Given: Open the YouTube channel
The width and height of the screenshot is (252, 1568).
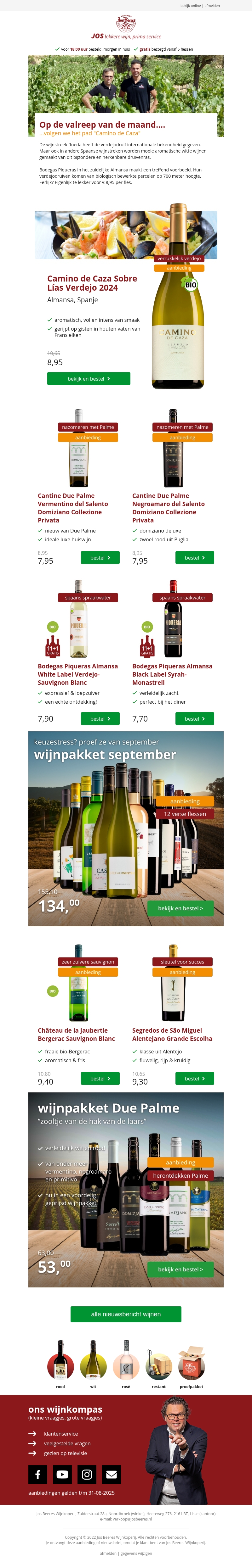Looking at the screenshot, I should (x=62, y=1474).
